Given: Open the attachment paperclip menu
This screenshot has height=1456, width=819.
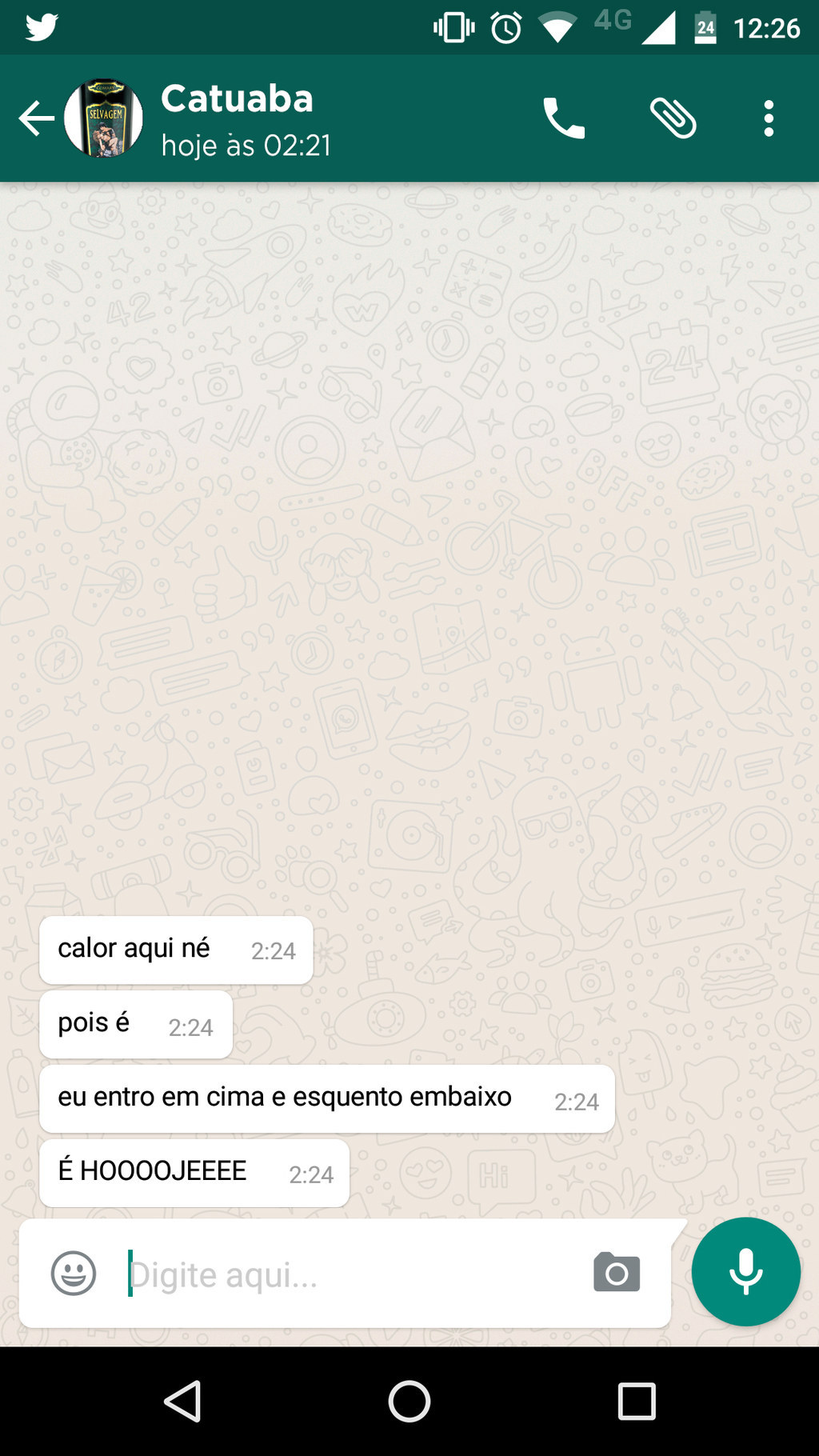Looking at the screenshot, I should coord(673,118).
